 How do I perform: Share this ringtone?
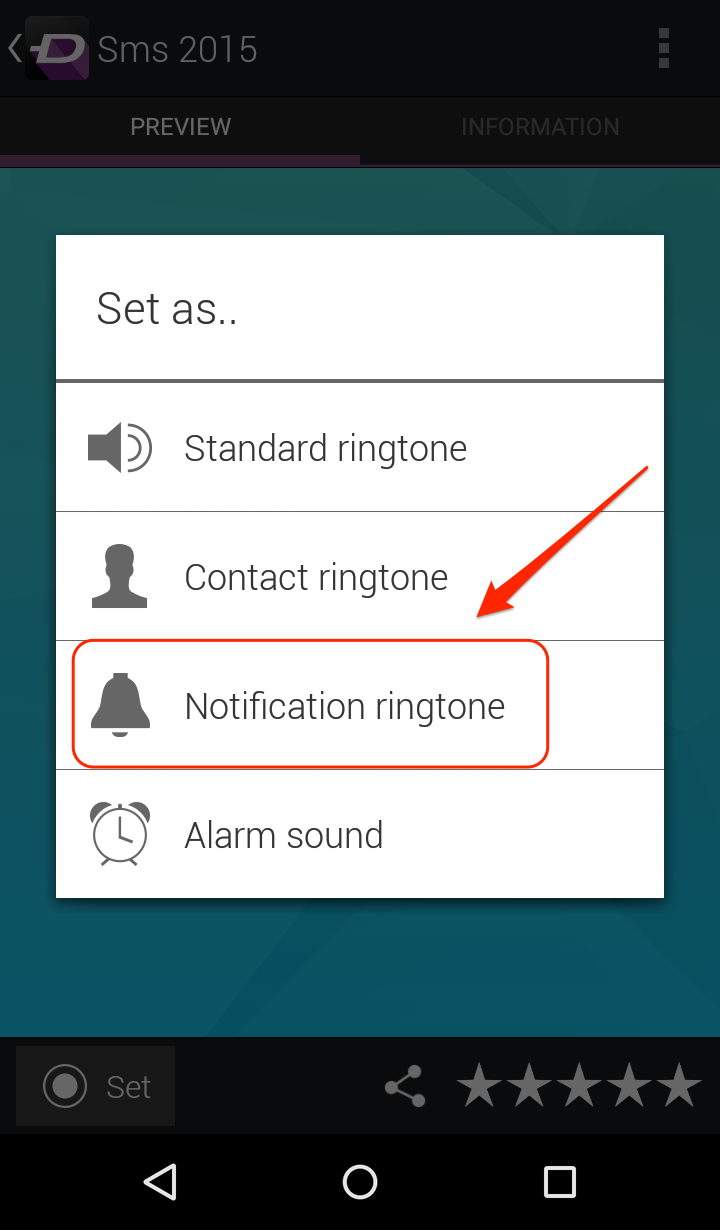coord(405,1086)
